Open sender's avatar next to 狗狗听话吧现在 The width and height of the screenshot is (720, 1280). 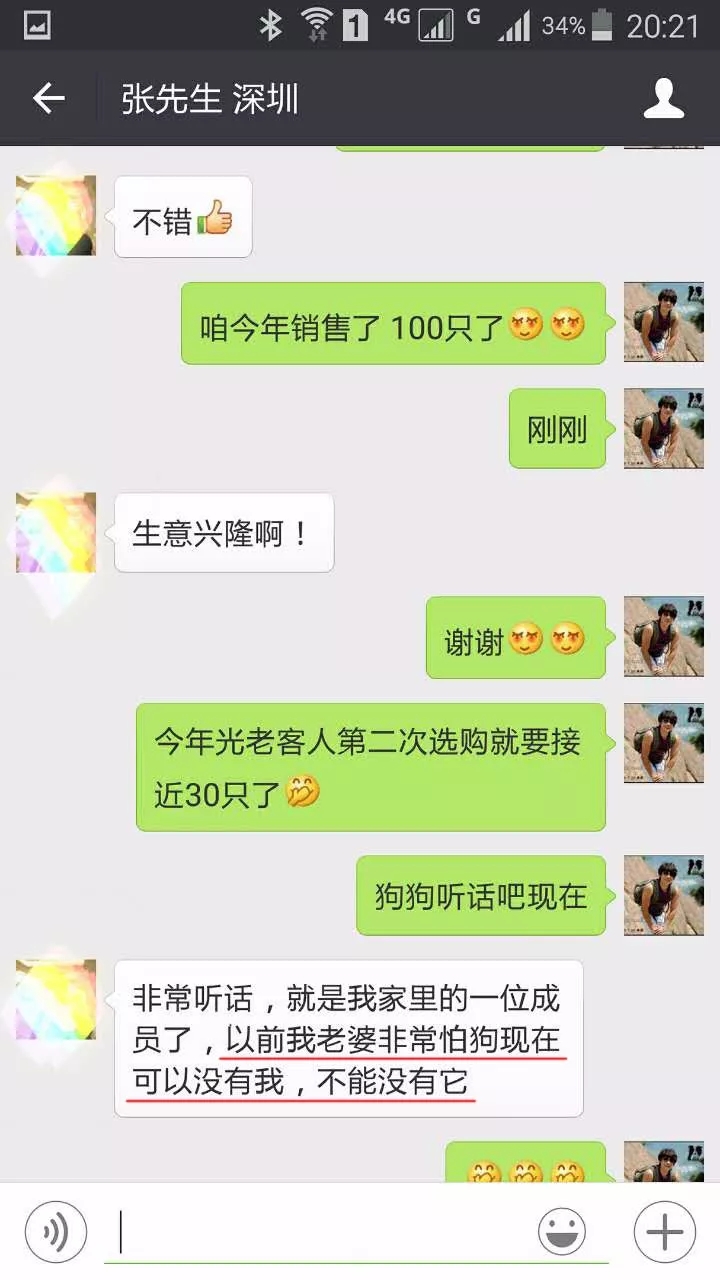663,895
